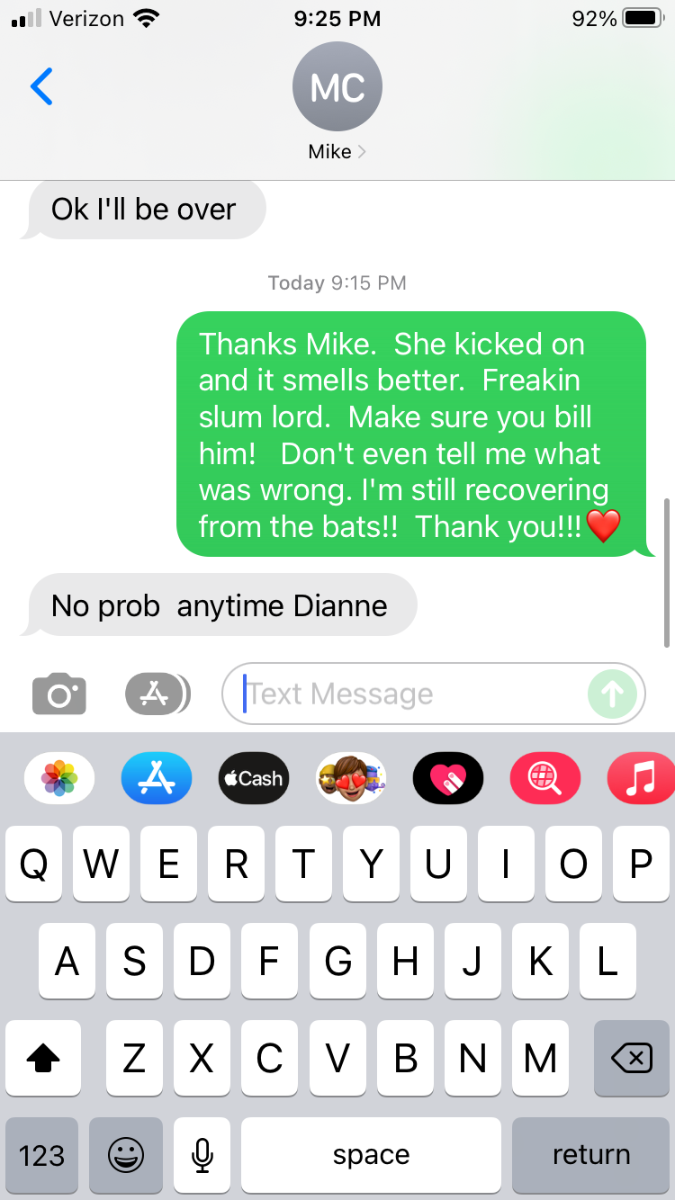Tap the backspace key
675x1200 pixels.
632,1058
